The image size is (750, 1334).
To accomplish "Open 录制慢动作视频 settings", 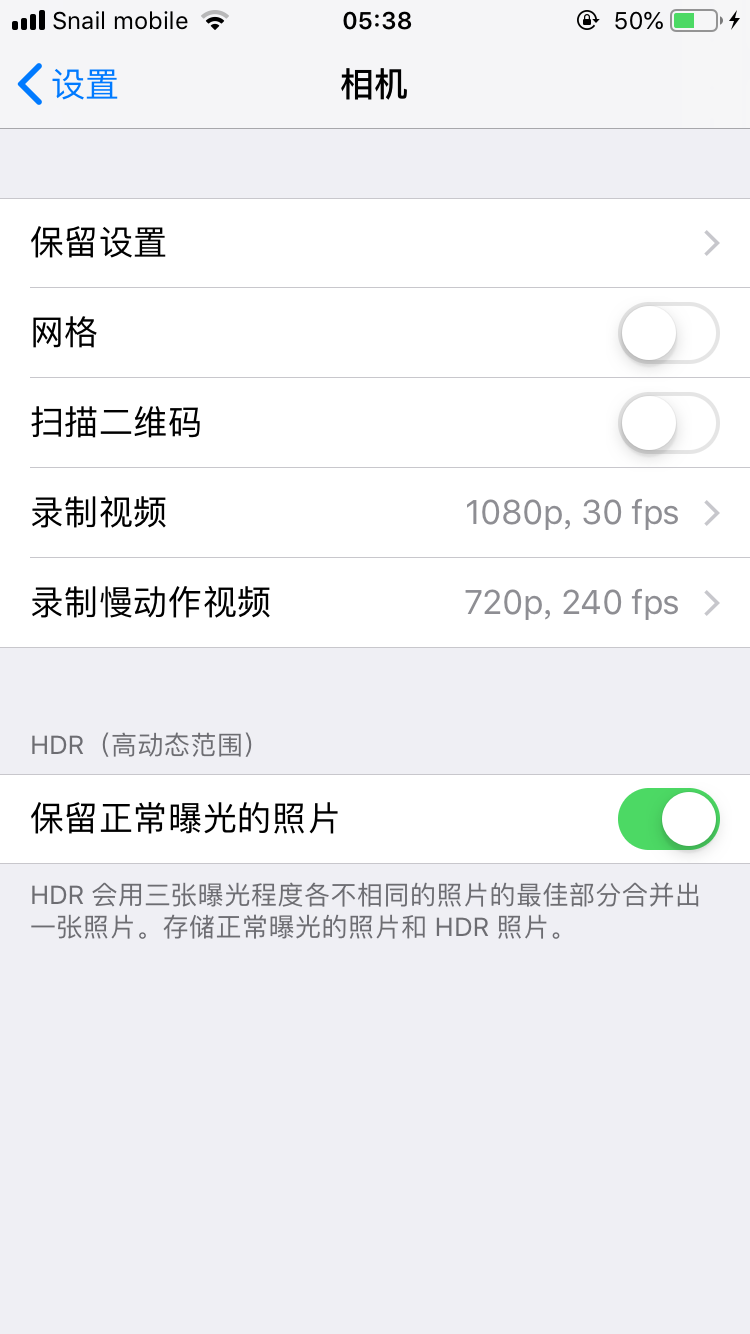I will (375, 603).
